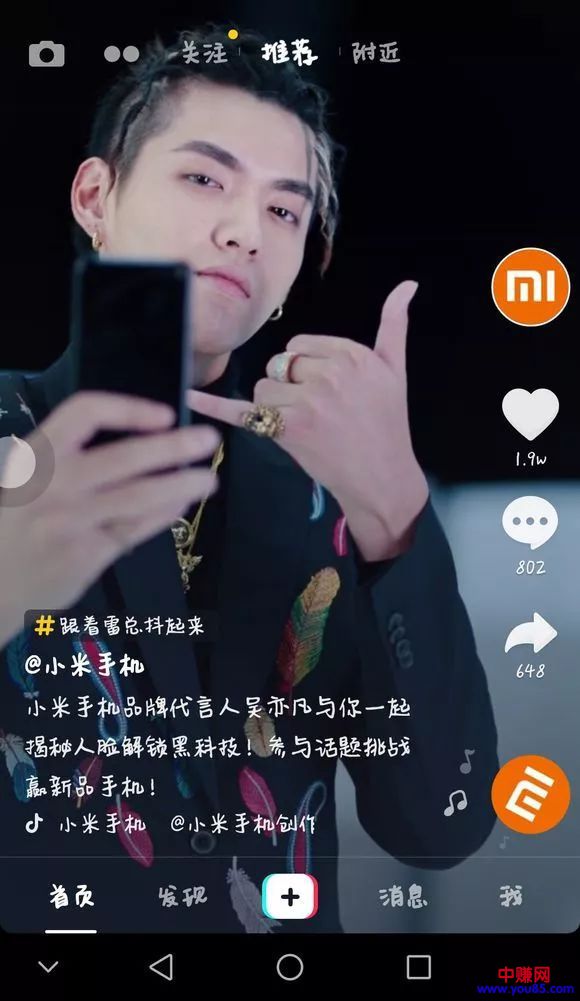Tap the system back triangle
Screen dimensions: 580x1001
[x=161, y=967]
